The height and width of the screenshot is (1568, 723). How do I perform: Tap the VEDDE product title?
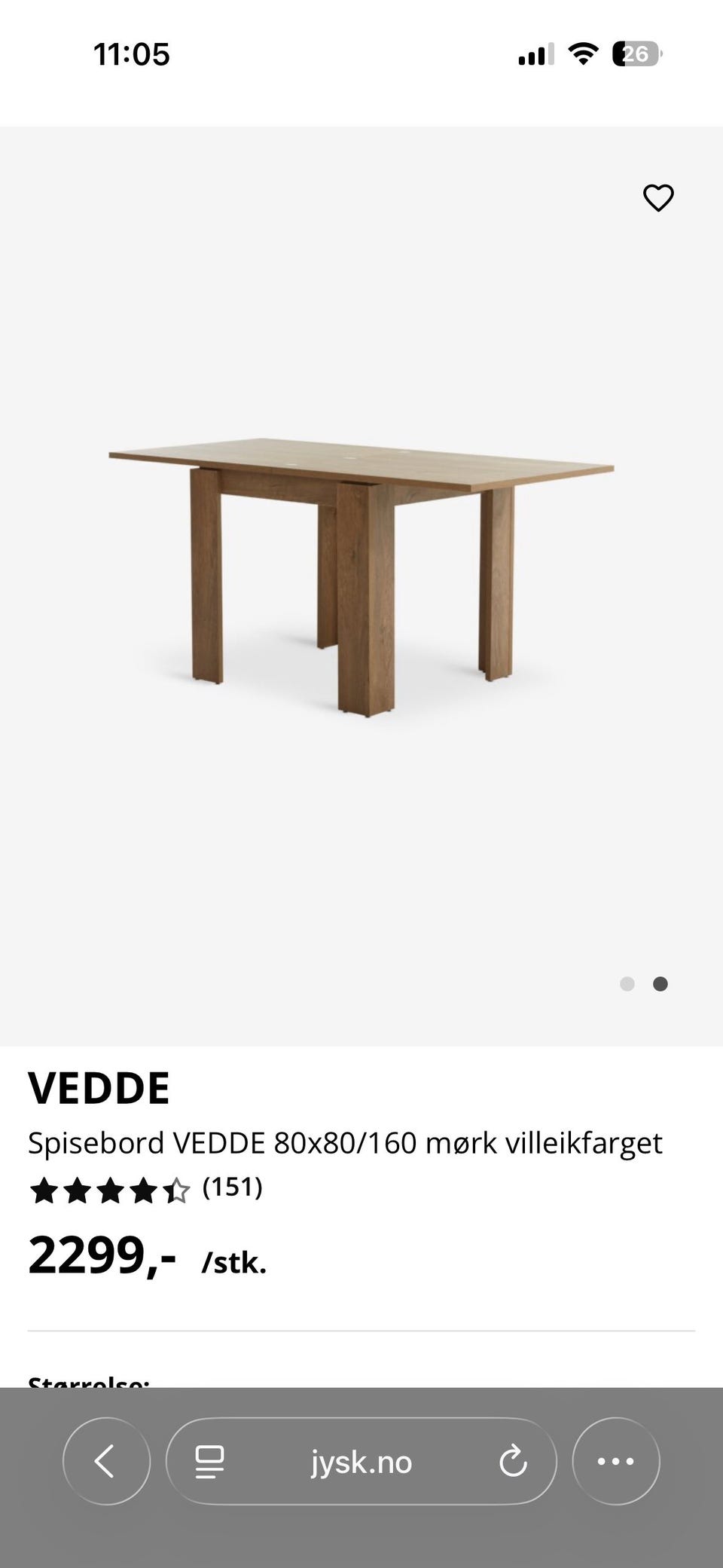[99, 1087]
